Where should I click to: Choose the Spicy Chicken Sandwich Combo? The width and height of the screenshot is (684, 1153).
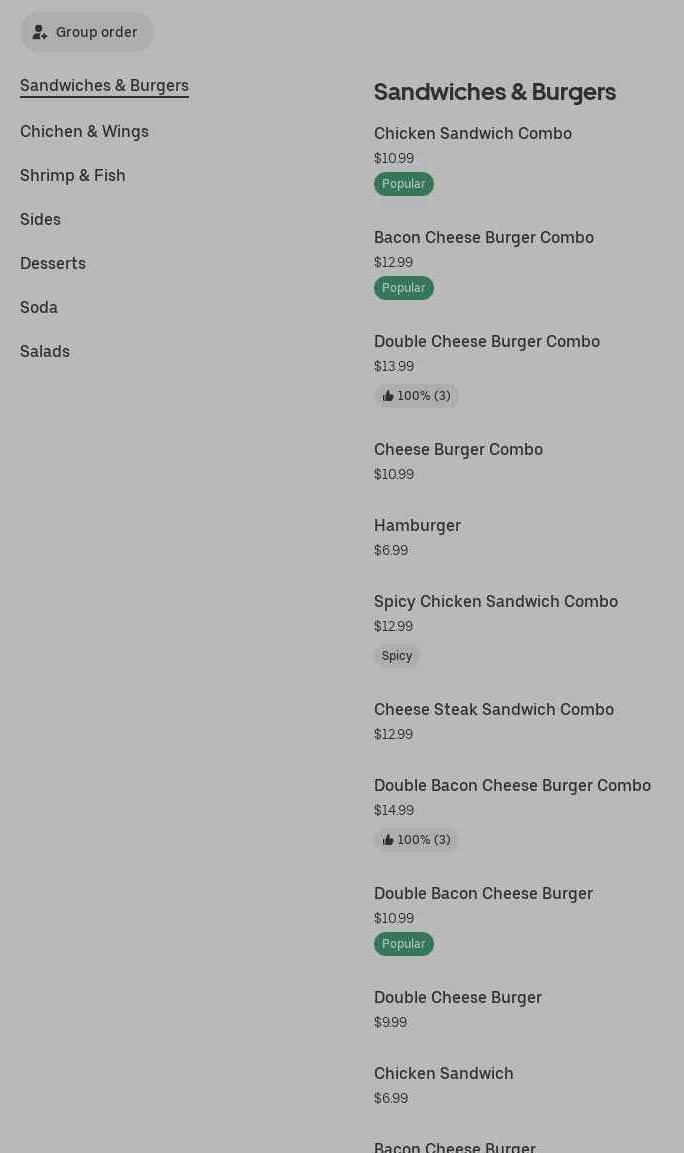(x=496, y=601)
